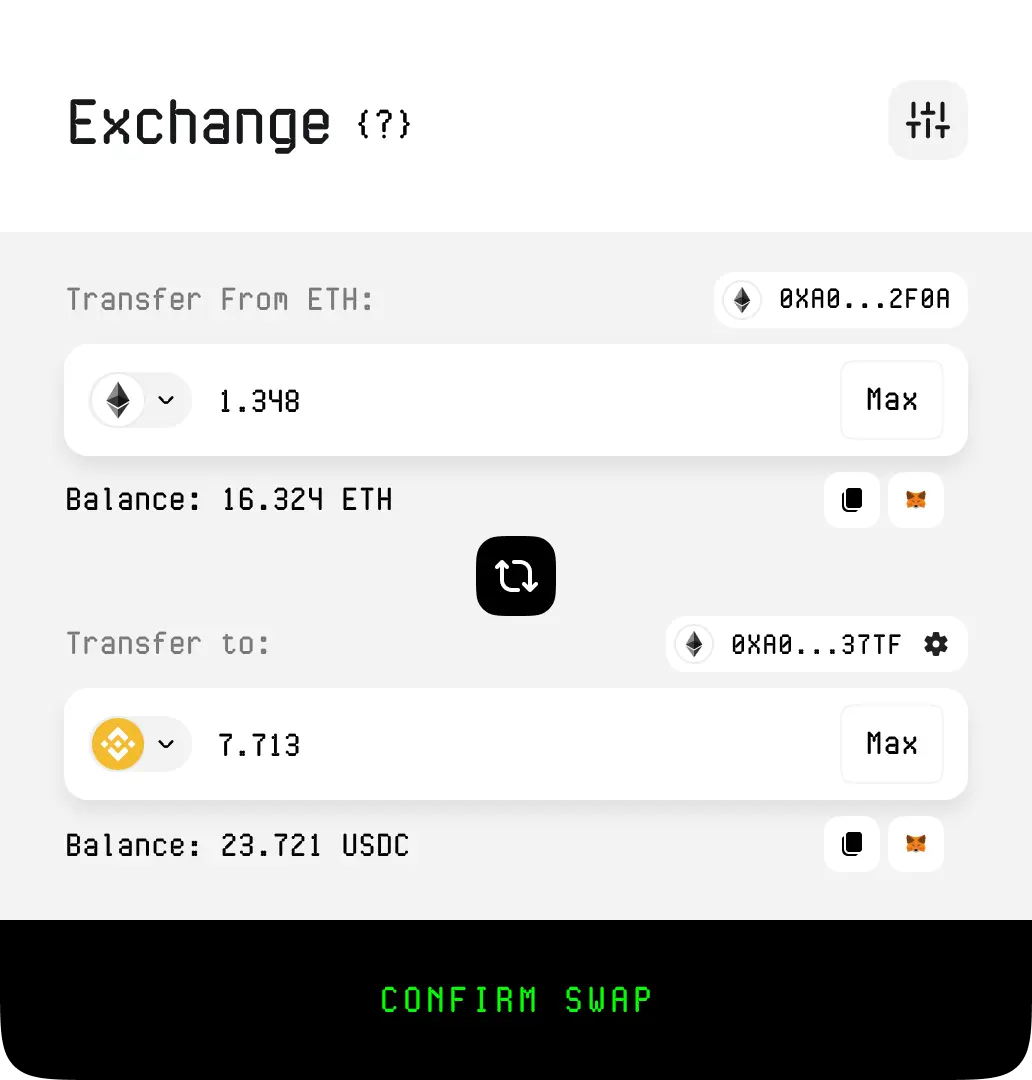Copy the ETH balance address
1032x1080 pixels.
tap(852, 500)
